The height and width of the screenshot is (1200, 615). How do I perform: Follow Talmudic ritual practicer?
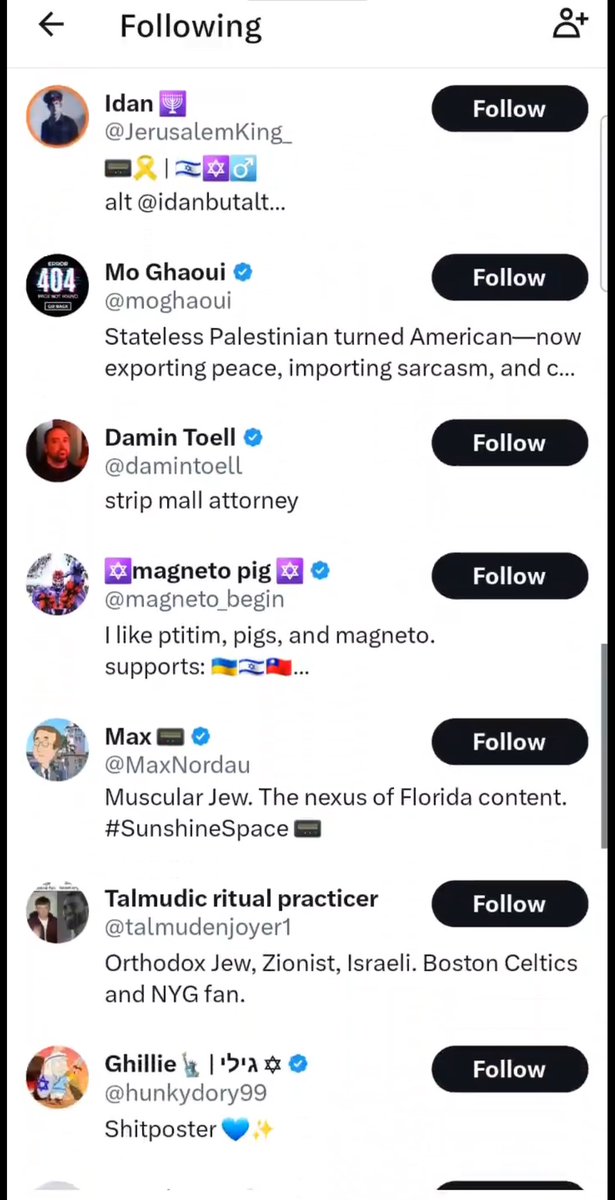pyautogui.click(x=509, y=904)
